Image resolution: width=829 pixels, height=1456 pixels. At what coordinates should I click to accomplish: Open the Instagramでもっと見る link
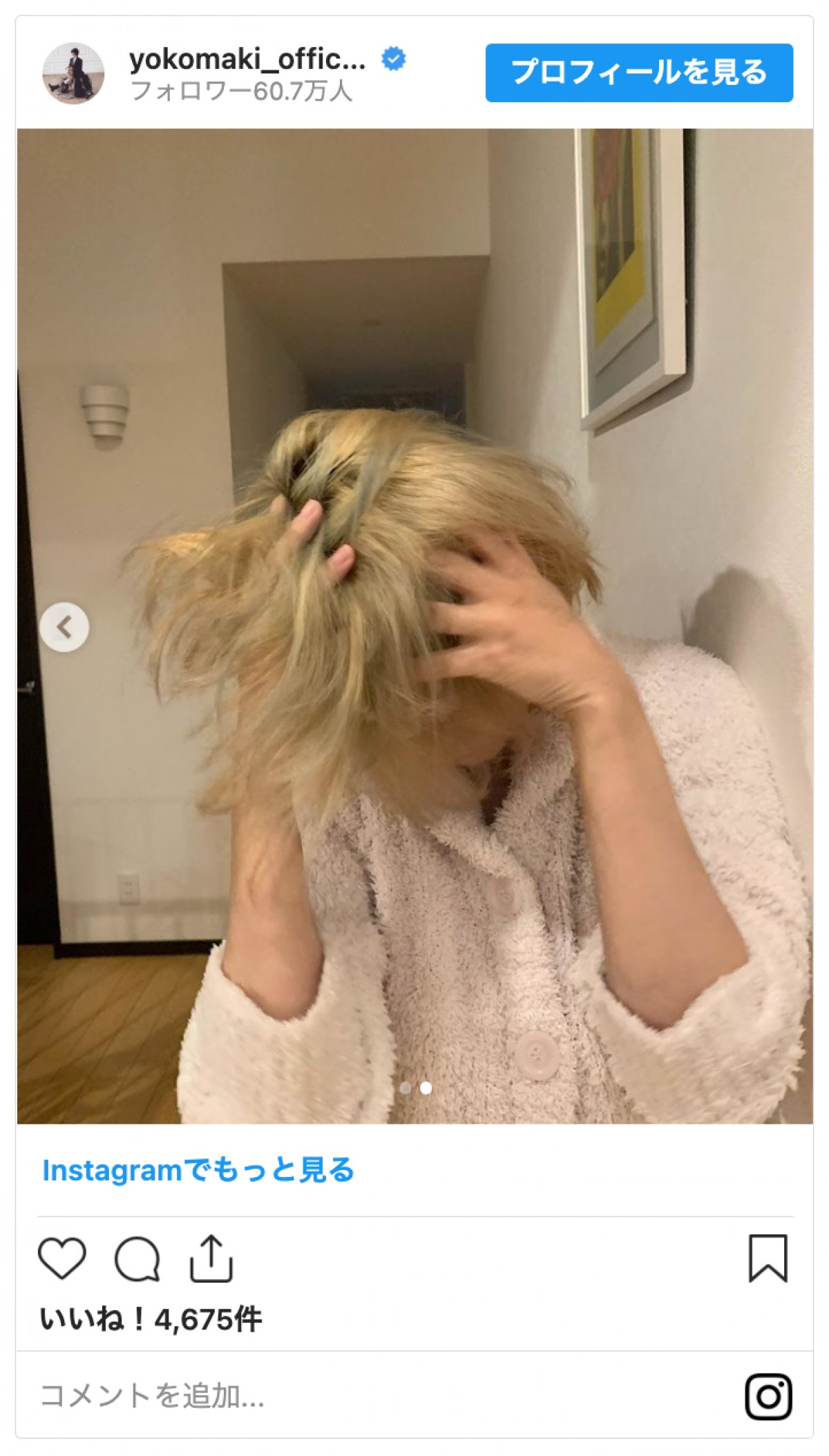tap(198, 1170)
